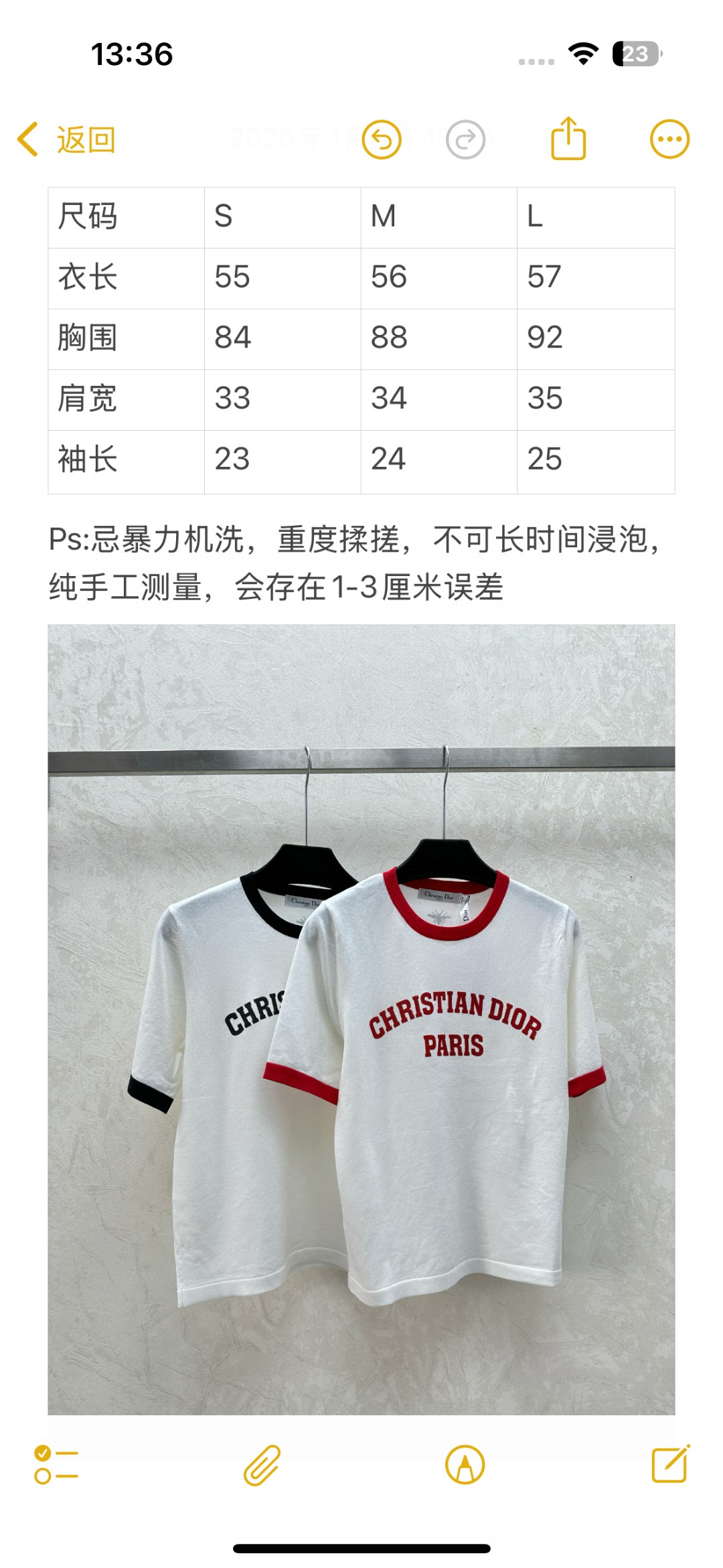Open the T-shirt photo attachment
The height and width of the screenshot is (1568, 723).
361,1019
